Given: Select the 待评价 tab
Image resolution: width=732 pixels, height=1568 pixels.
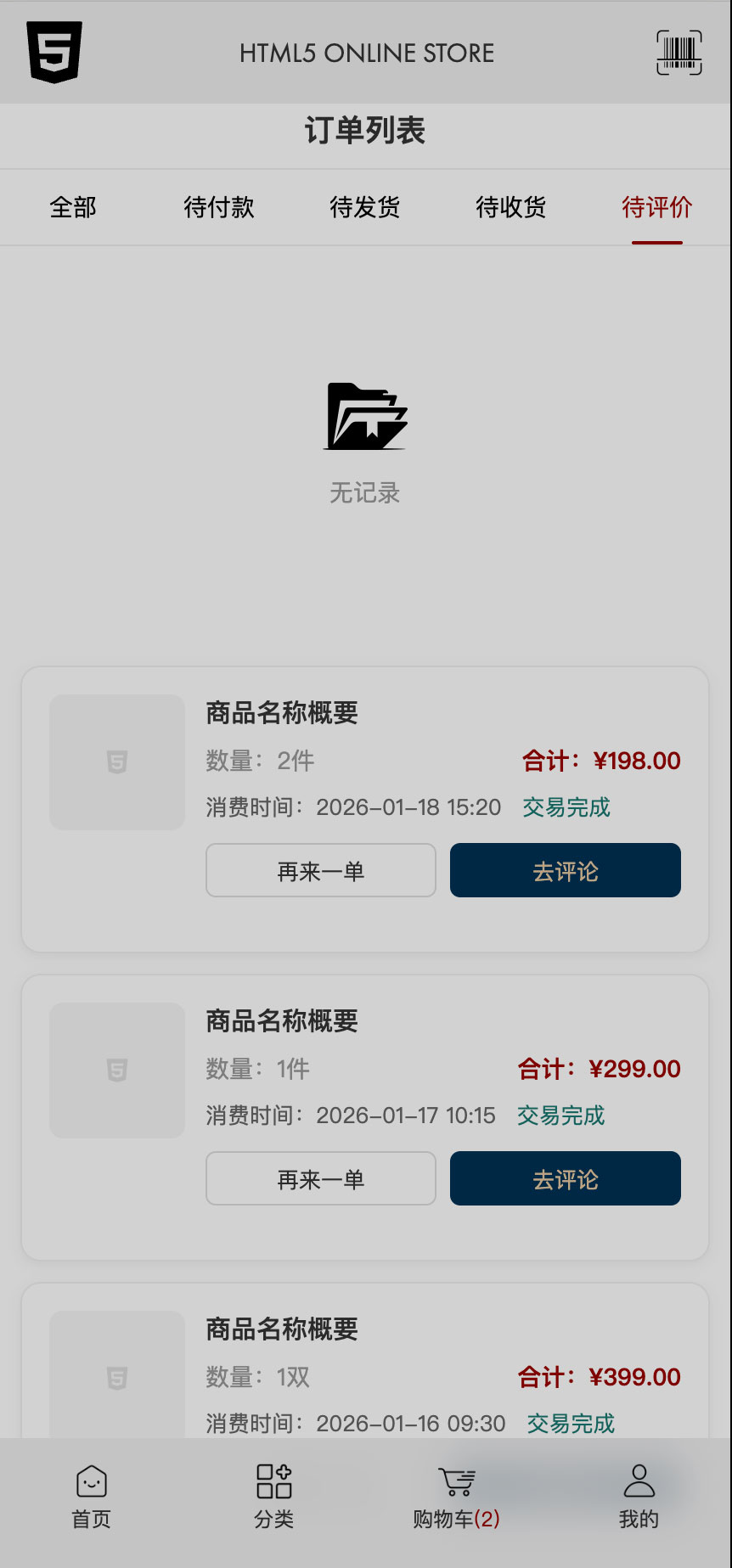Looking at the screenshot, I should (656, 207).
